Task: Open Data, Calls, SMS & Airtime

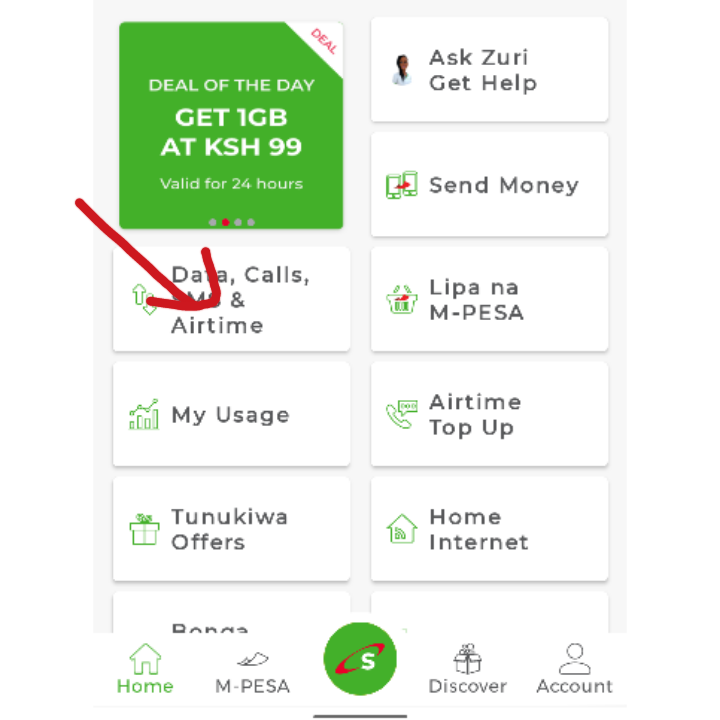Action: 231,299
